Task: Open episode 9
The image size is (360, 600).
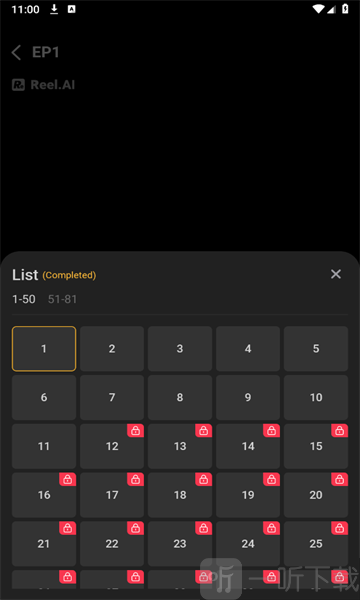Action: click(x=248, y=397)
